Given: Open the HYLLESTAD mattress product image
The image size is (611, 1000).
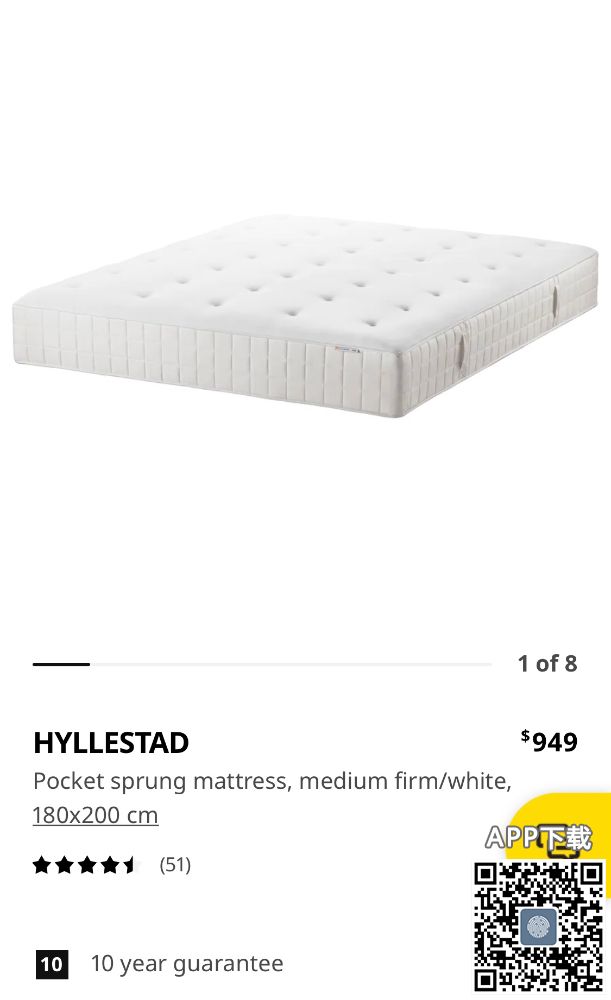Looking at the screenshot, I should click(x=305, y=315).
